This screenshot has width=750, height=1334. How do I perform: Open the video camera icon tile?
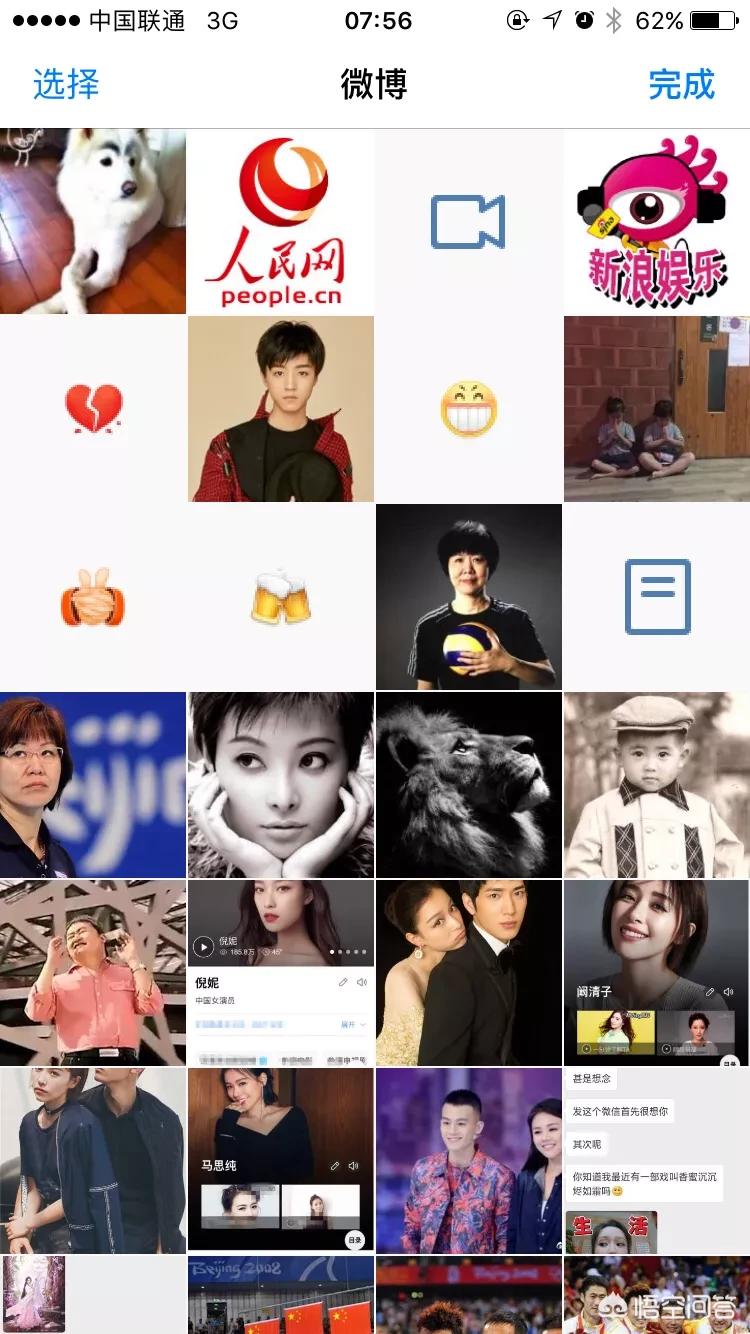pyautogui.click(x=468, y=221)
